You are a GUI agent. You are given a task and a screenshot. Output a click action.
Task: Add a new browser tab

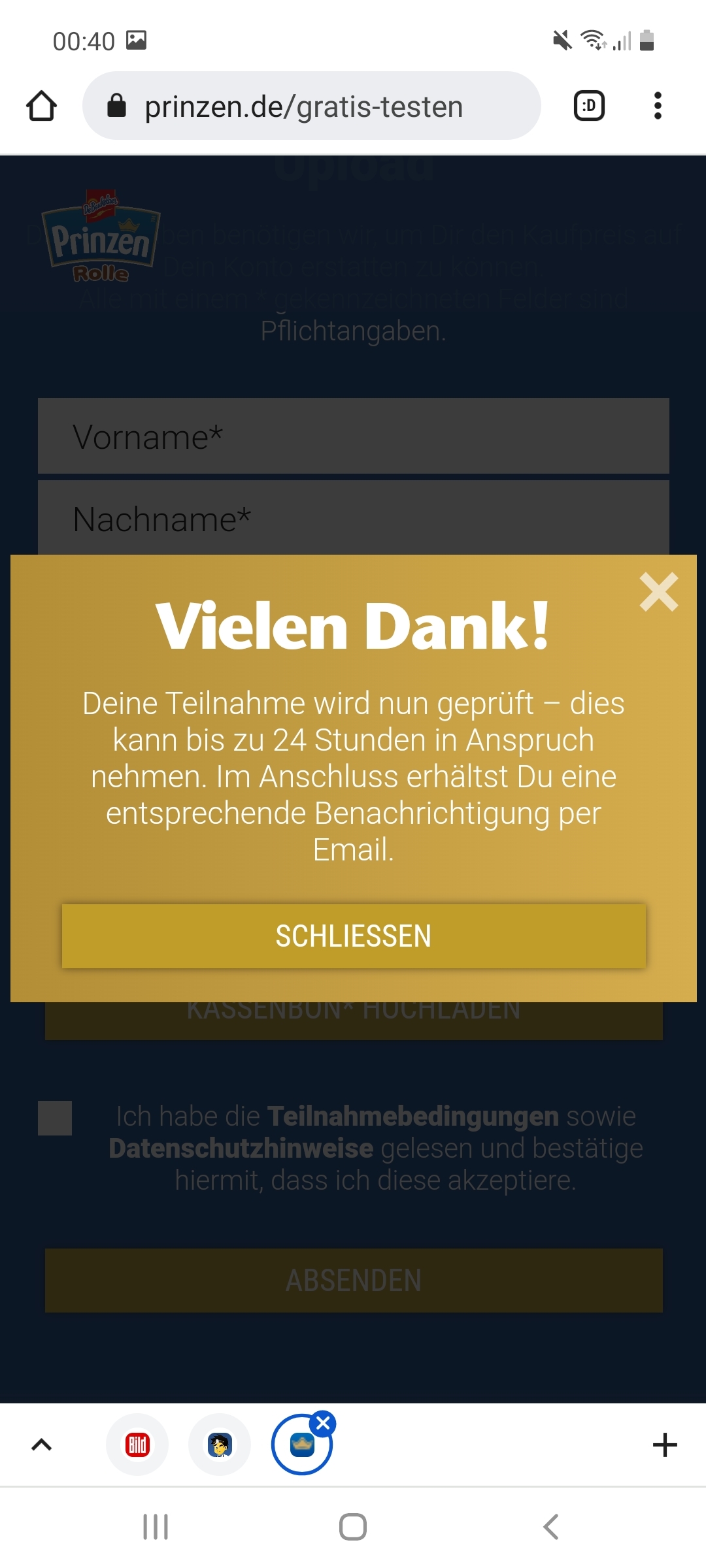tap(665, 1445)
